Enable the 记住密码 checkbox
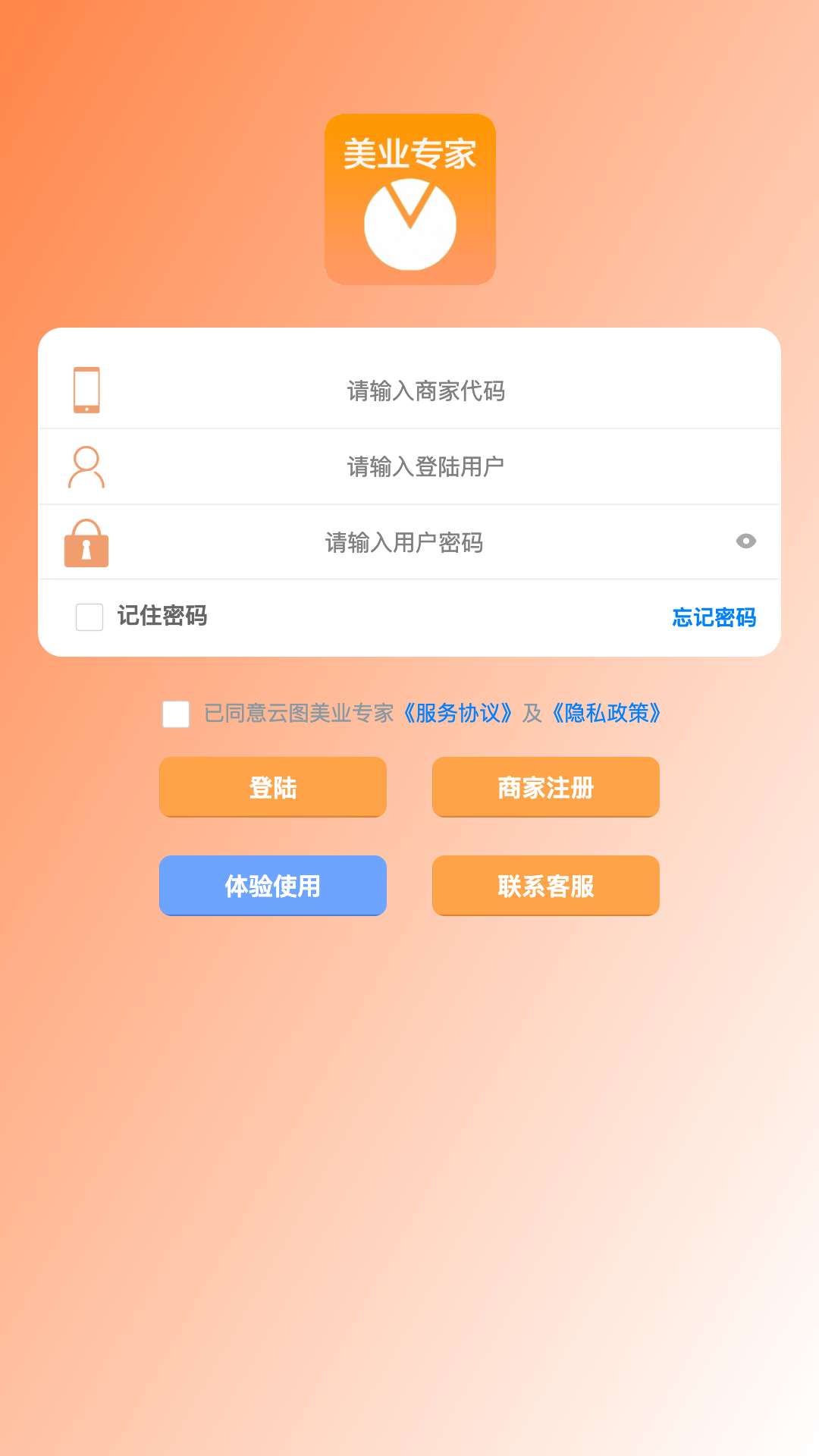 (x=89, y=617)
